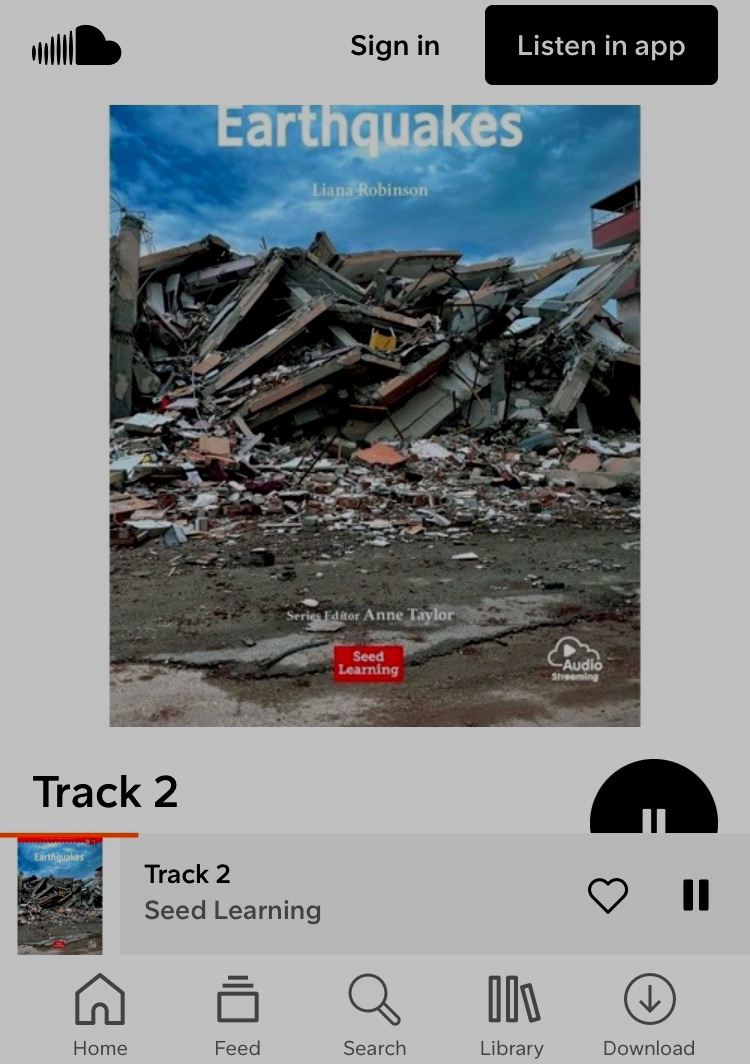The image size is (750, 1064).
Task: Open the Search tab
Action: coord(375,1015)
